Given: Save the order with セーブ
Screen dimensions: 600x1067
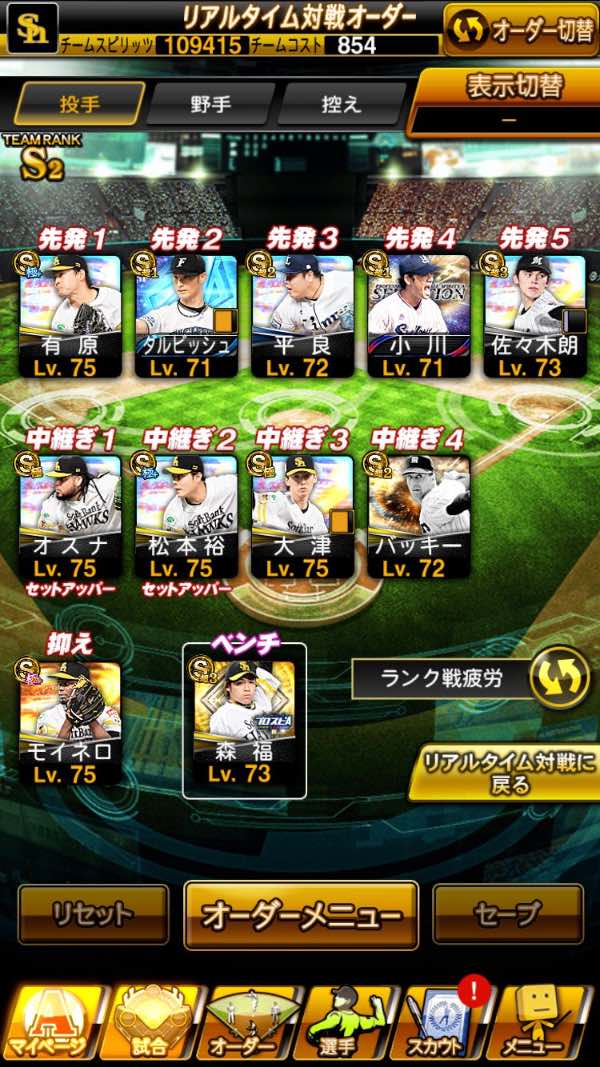Looking at the screenshot, I should click(x=507, y=914).
